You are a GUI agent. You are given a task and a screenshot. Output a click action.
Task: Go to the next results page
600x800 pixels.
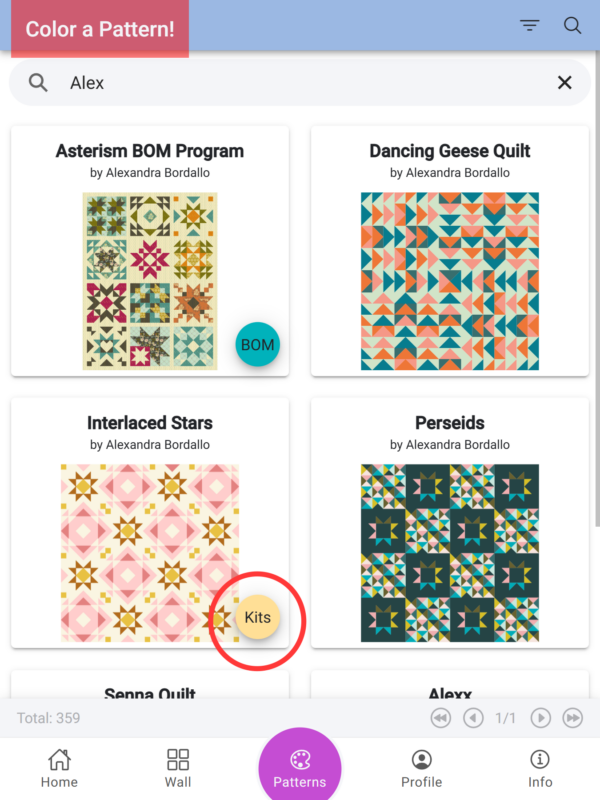(540, 718)
